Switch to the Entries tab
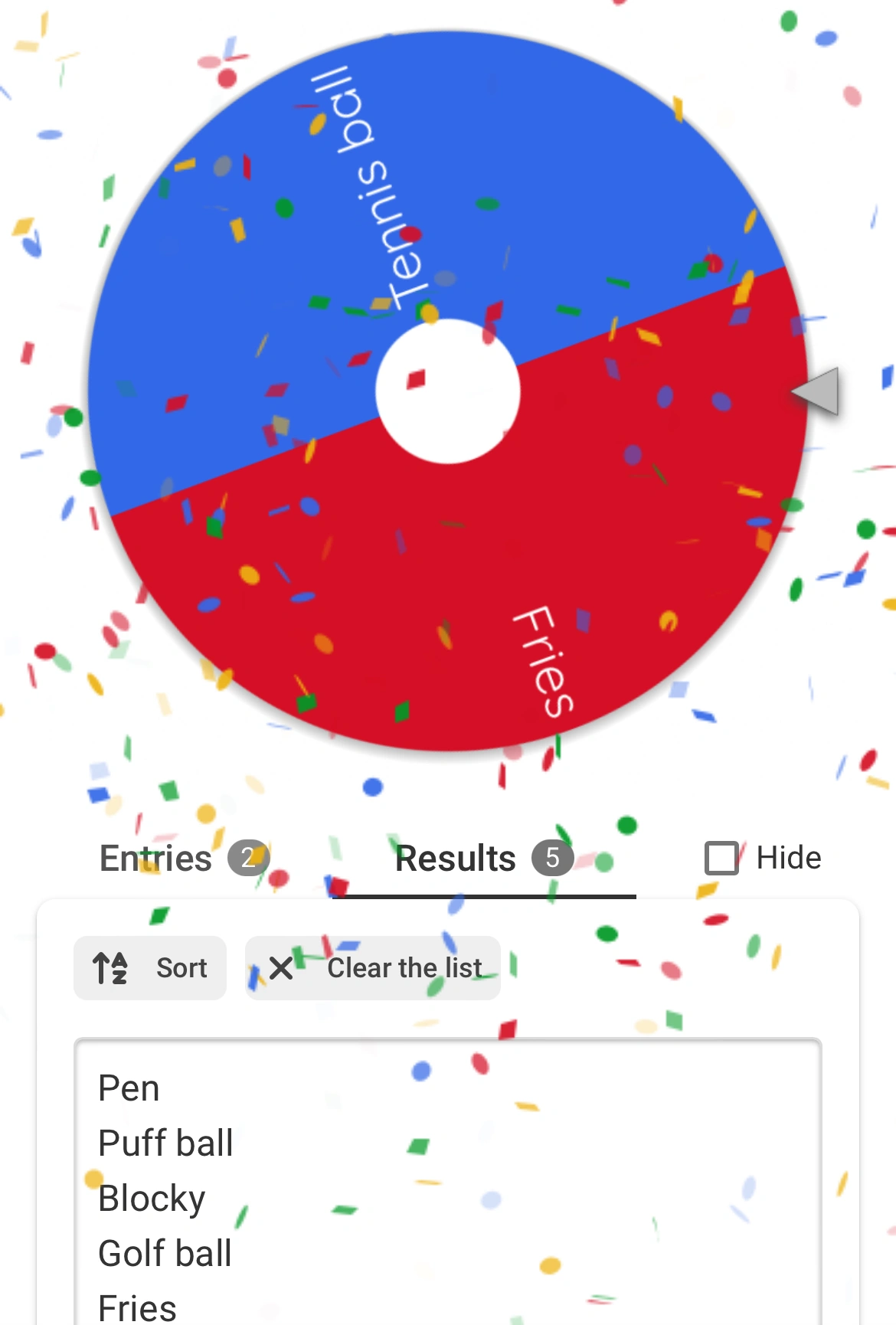This screenshot has width=896, height=1325. pos(183,859)
